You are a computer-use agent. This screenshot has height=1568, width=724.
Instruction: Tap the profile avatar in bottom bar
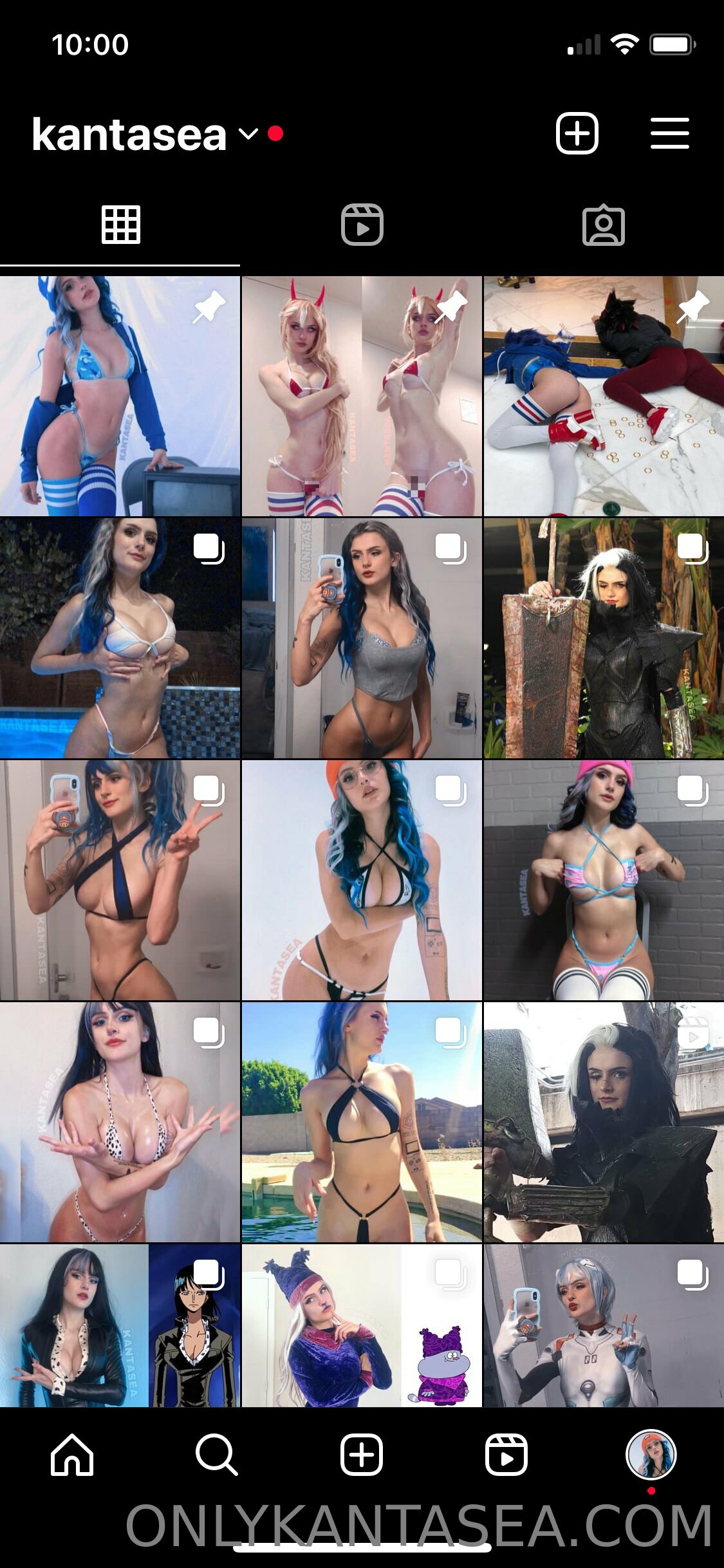pos(651,1455)
